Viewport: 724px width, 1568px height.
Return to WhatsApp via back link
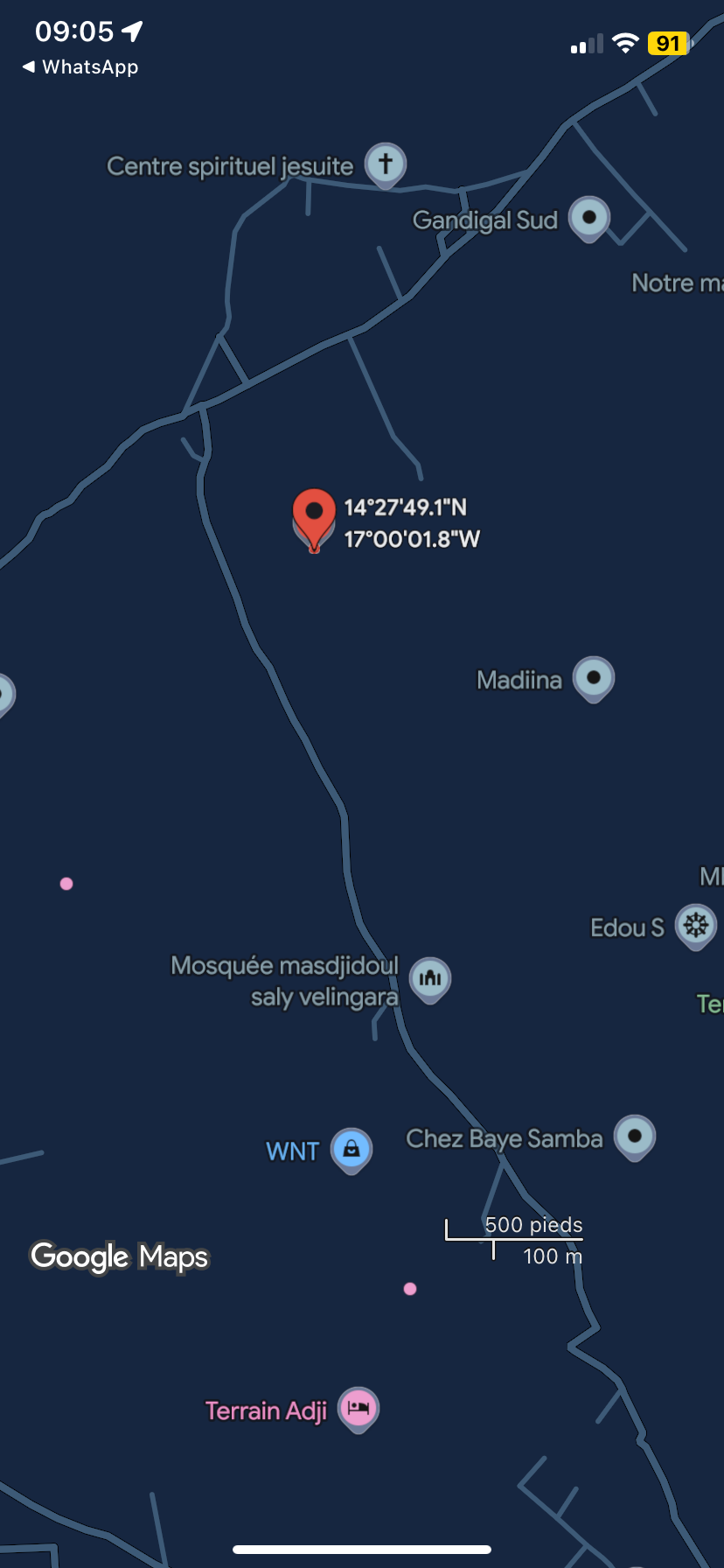coord(80,67)
